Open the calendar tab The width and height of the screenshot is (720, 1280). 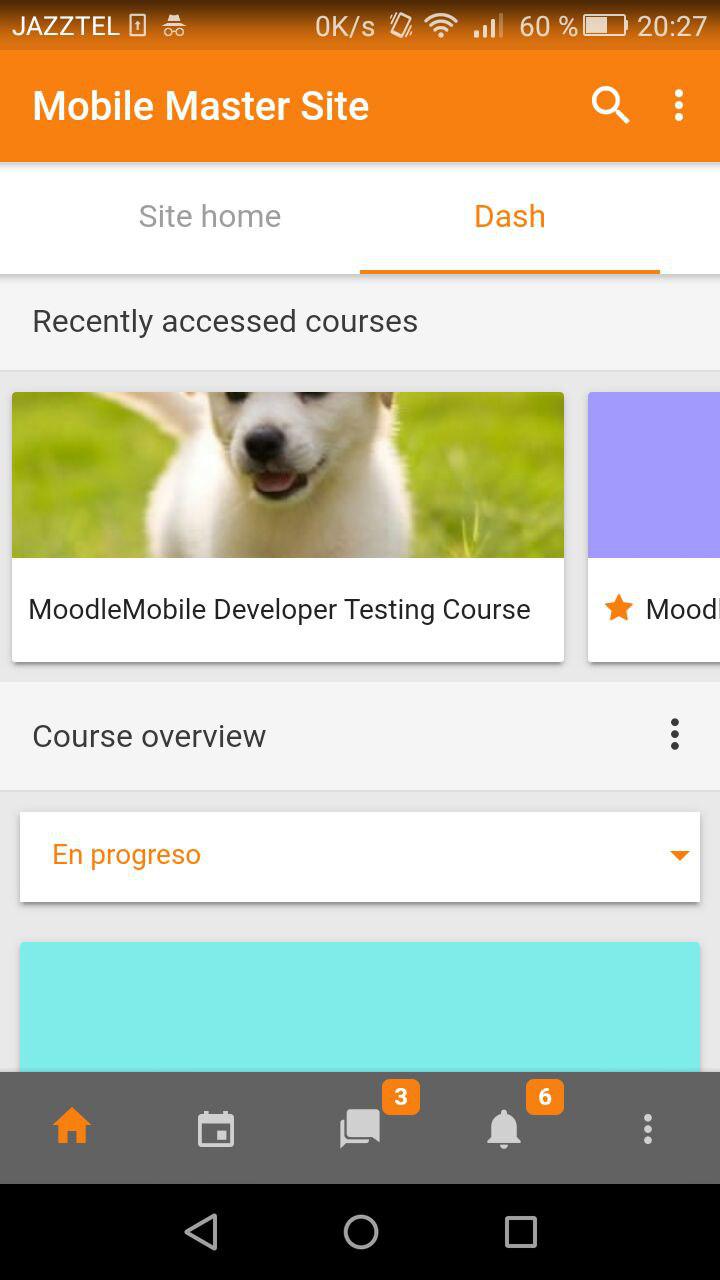(216, 1129)
